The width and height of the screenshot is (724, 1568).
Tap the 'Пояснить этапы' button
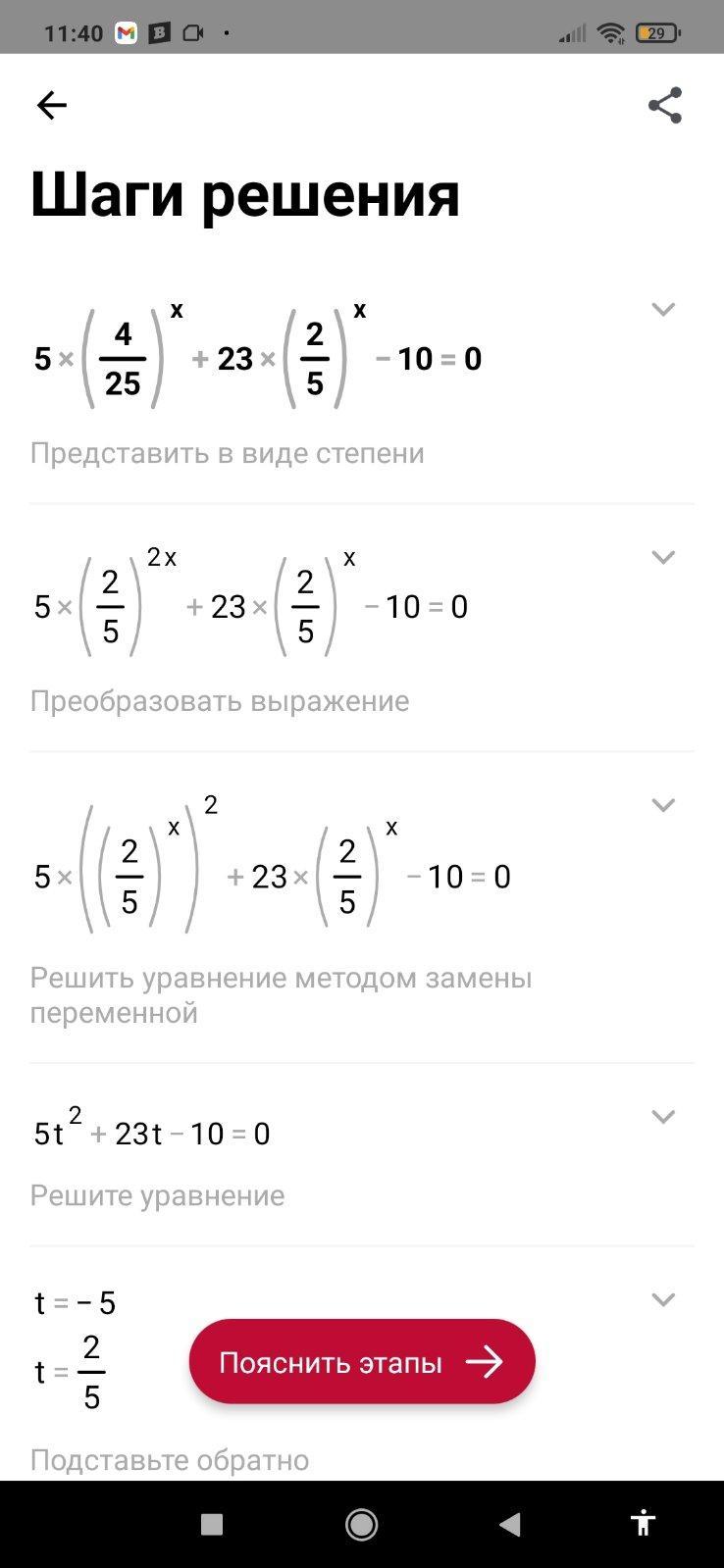362,1361
